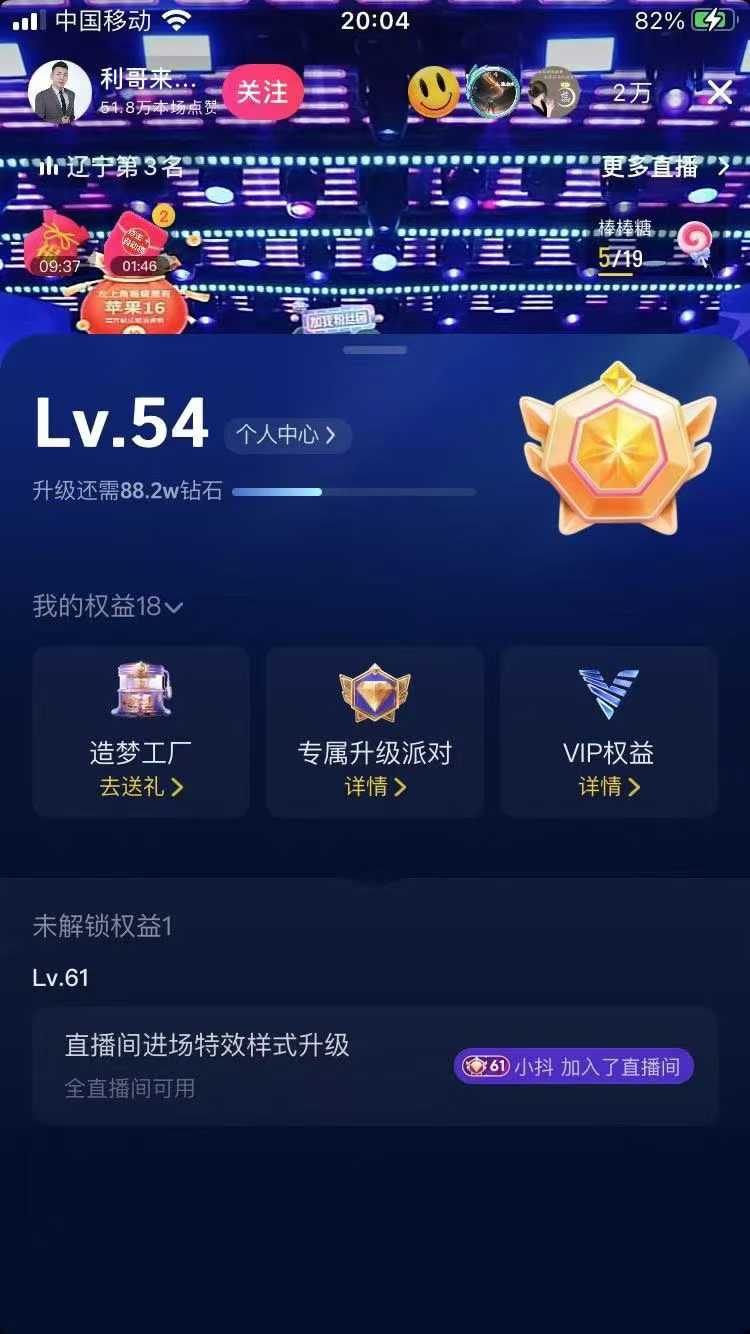Follow the streamer with 关注 button
The image size is (750, 1334).
click(x=262, y=92)
